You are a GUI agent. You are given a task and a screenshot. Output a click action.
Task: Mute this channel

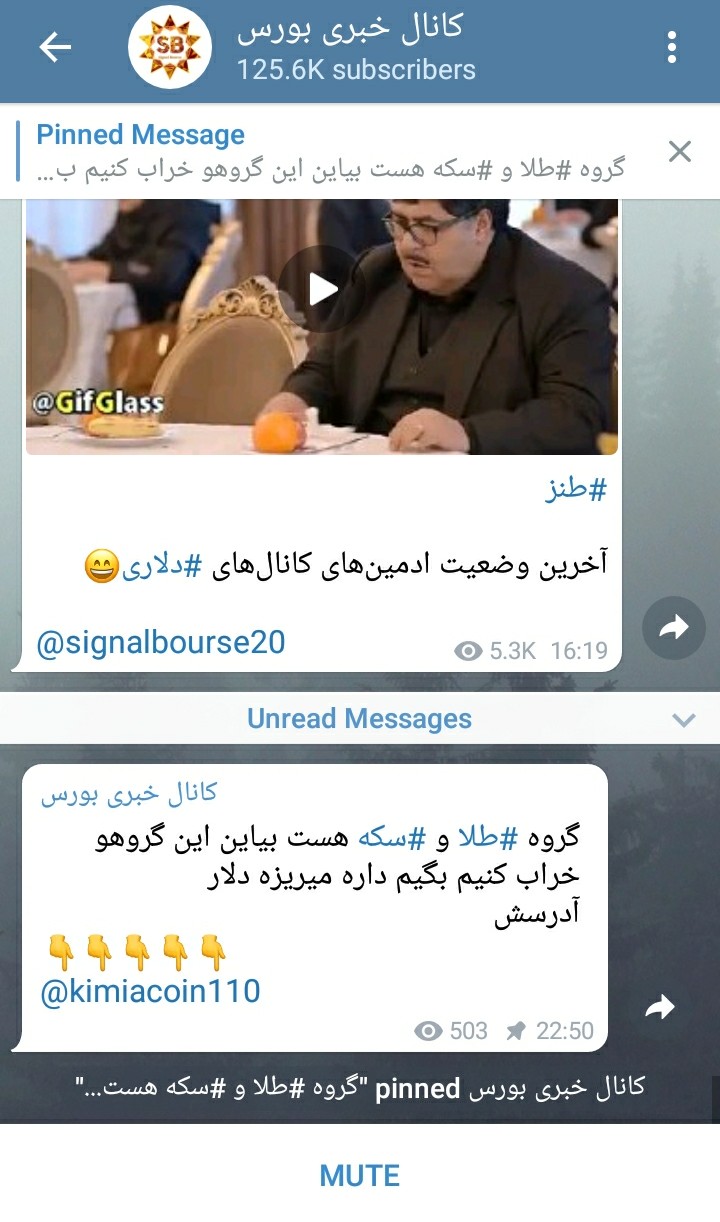coord(360,1176)
